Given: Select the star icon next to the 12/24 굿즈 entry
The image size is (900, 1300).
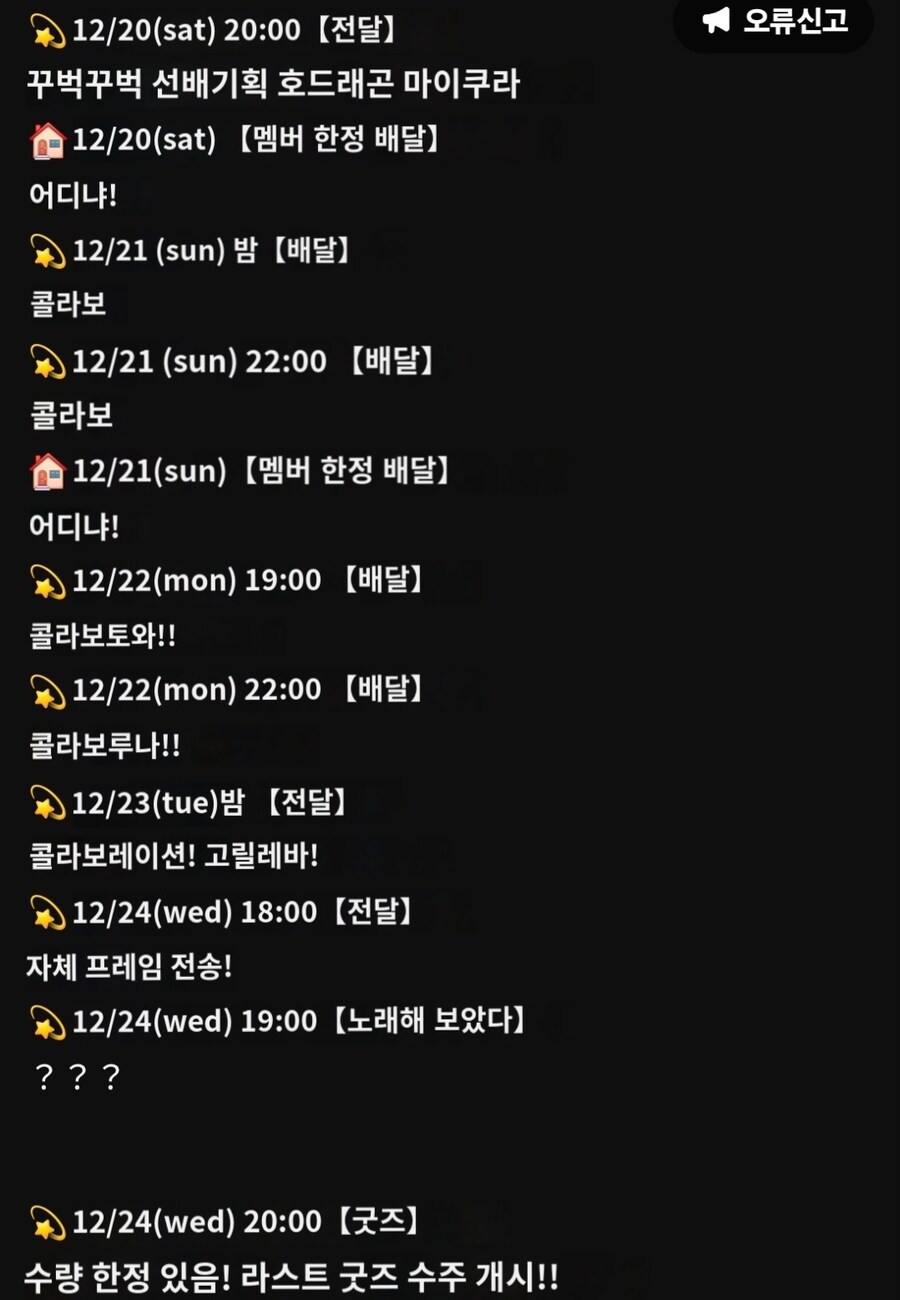Looking at the screenshot, I should click(x=45, y=1221).
